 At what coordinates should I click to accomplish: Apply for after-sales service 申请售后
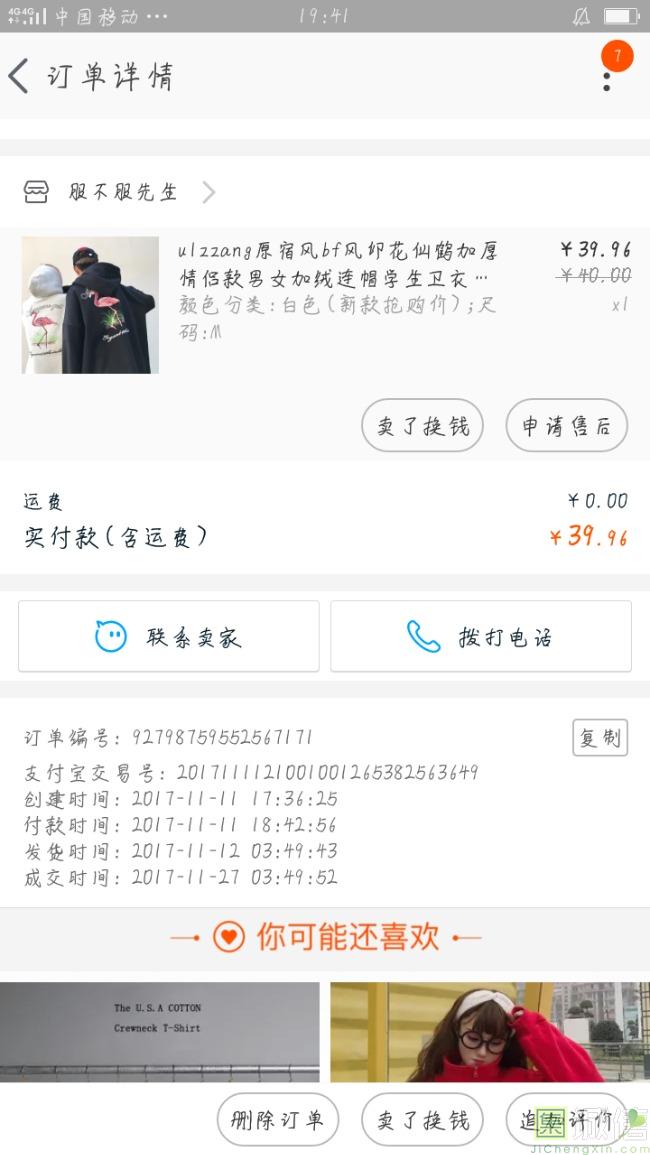click(566, 426)
